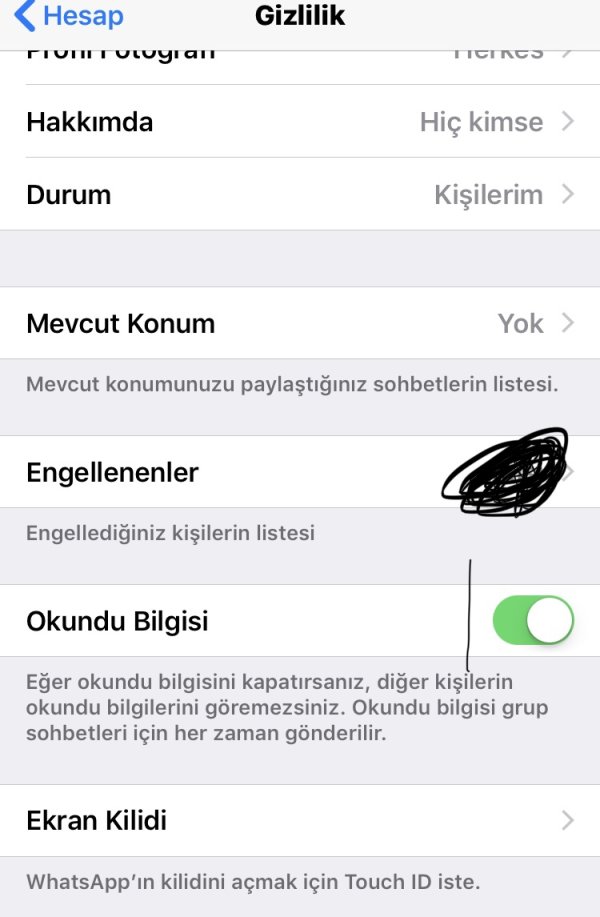
Task: Open Ekran Kilidi settings
Action: (x=300, y=821)
